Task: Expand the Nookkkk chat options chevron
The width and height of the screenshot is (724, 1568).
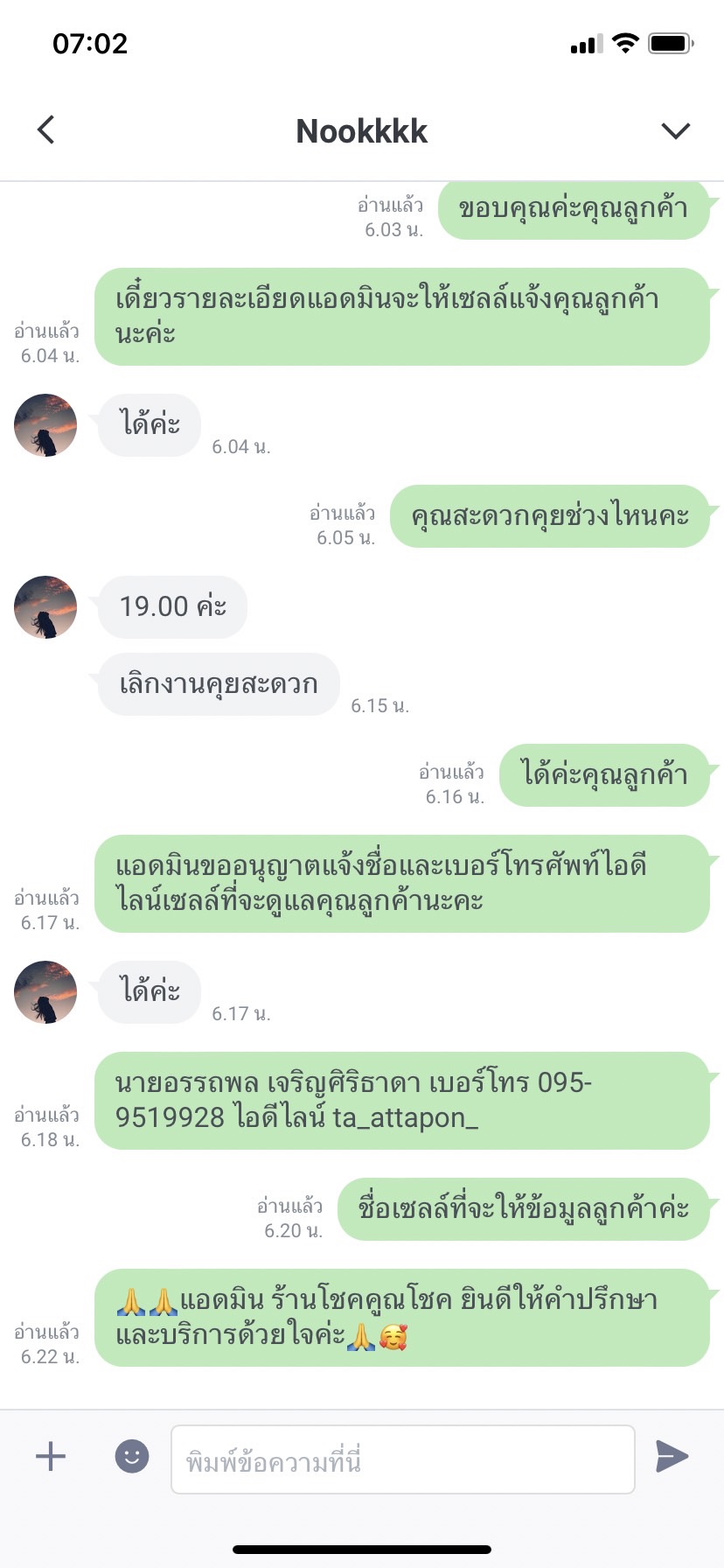Action: 675,131
